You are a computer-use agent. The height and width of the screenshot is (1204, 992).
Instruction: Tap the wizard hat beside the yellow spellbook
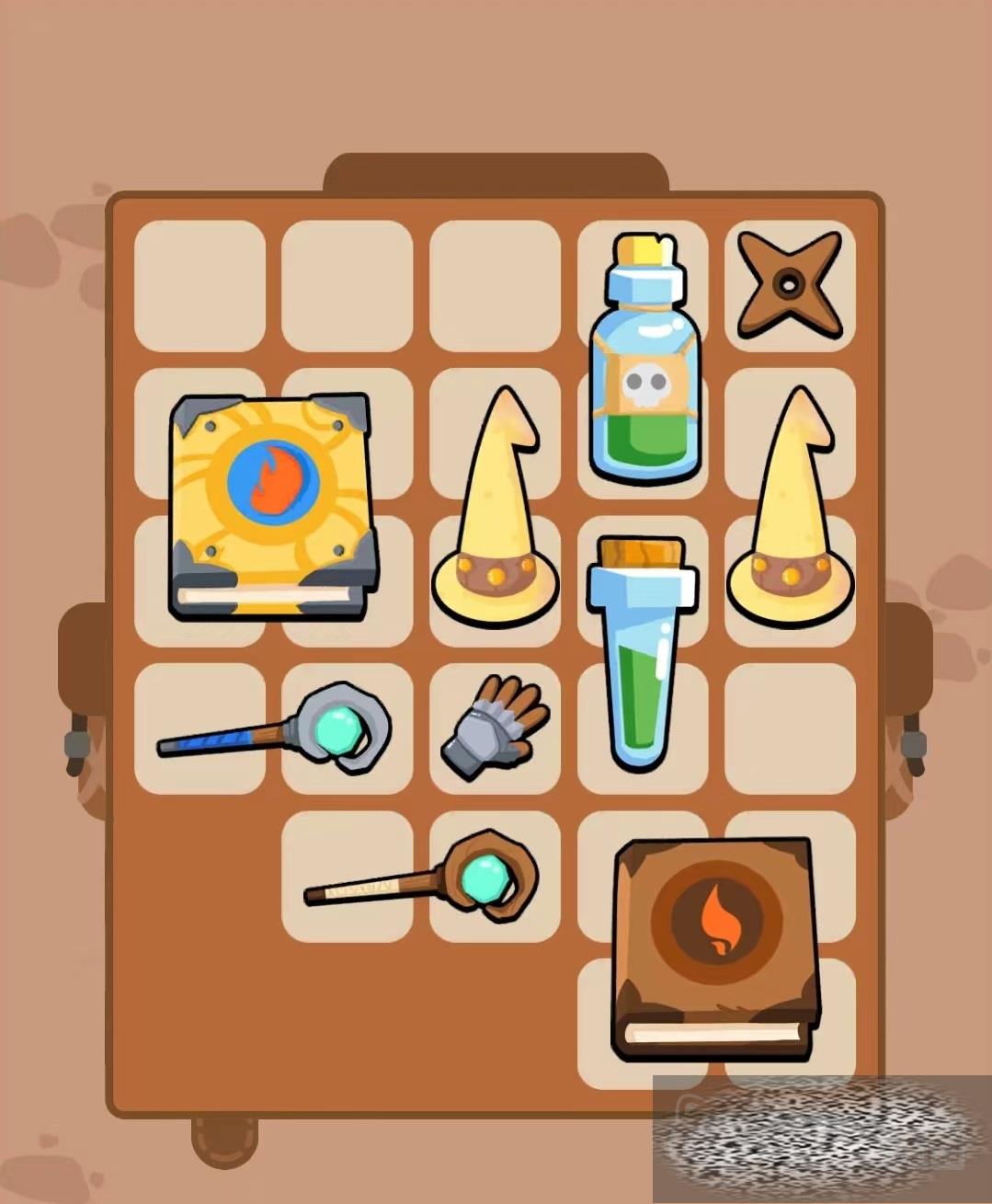pyautogui.click(x=494, y=510)
